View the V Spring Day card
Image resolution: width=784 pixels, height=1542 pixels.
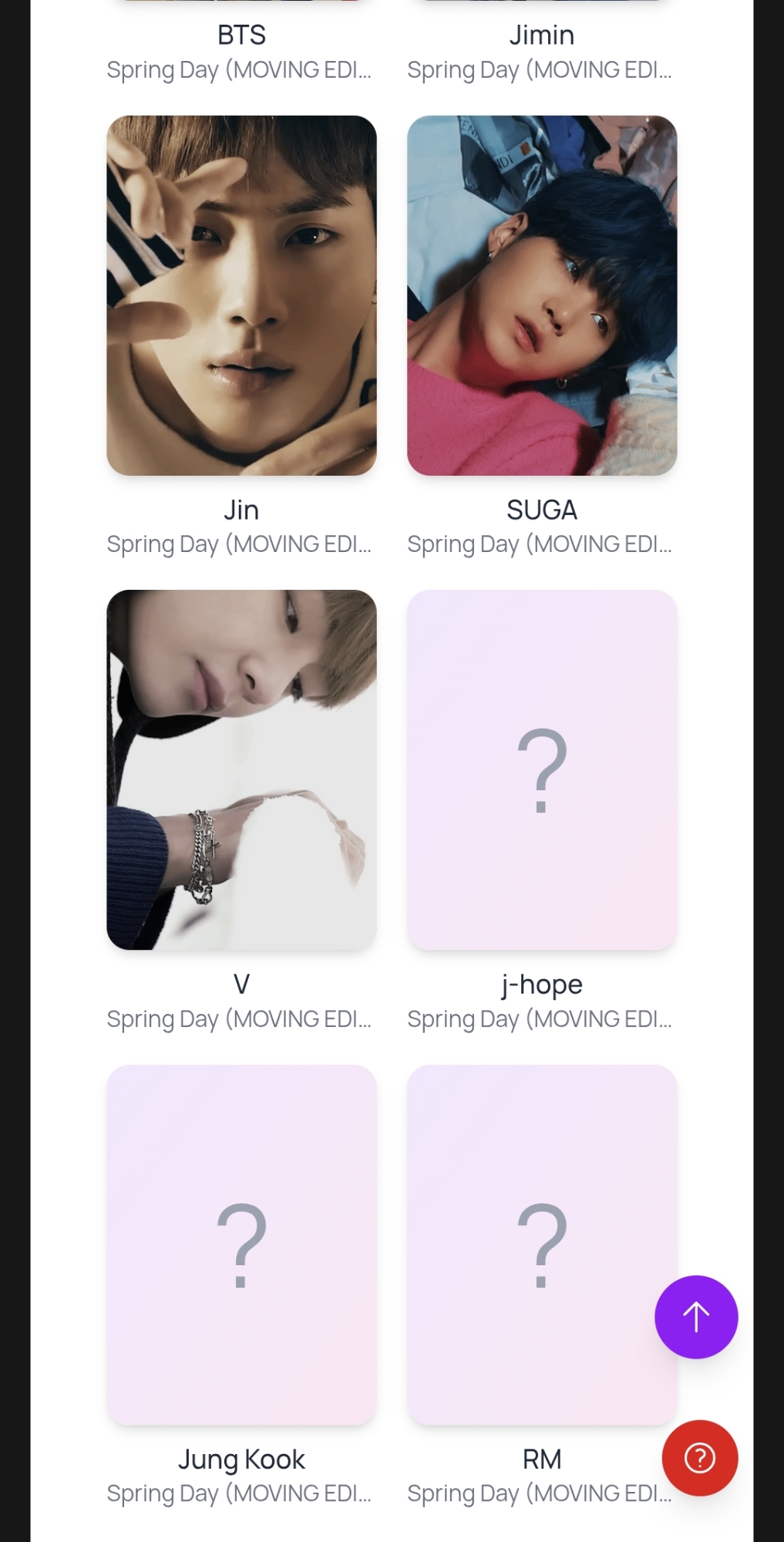pos(241,769)
